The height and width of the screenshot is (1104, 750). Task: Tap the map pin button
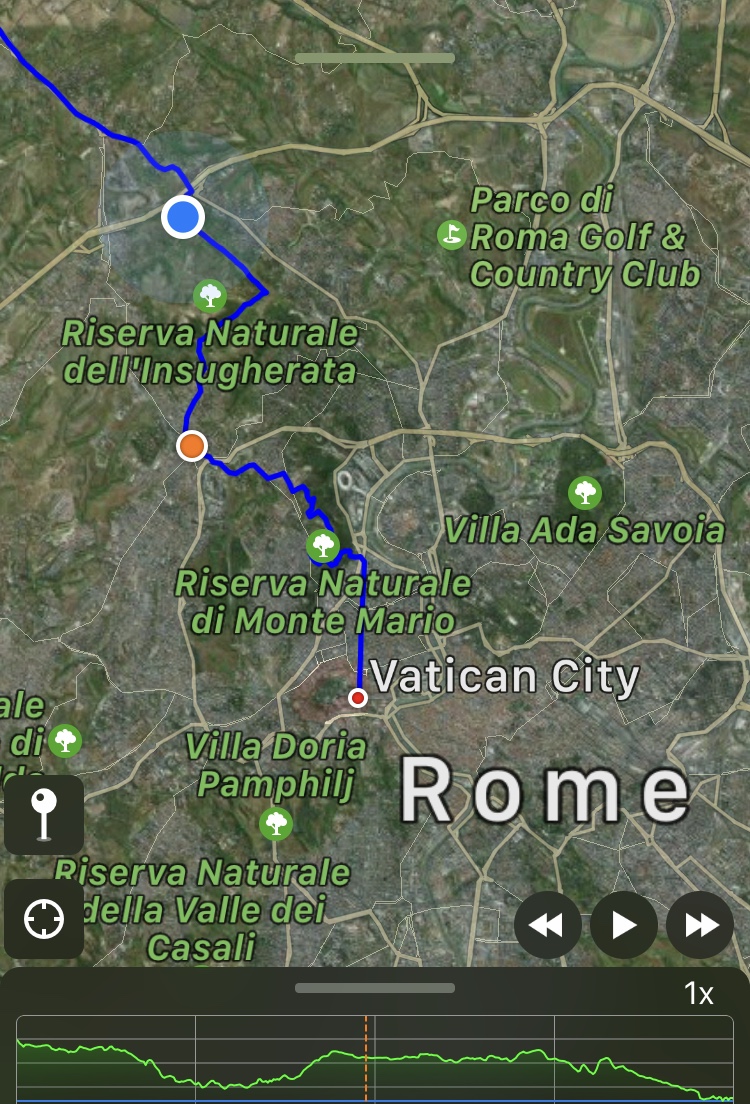click(44, 814)
